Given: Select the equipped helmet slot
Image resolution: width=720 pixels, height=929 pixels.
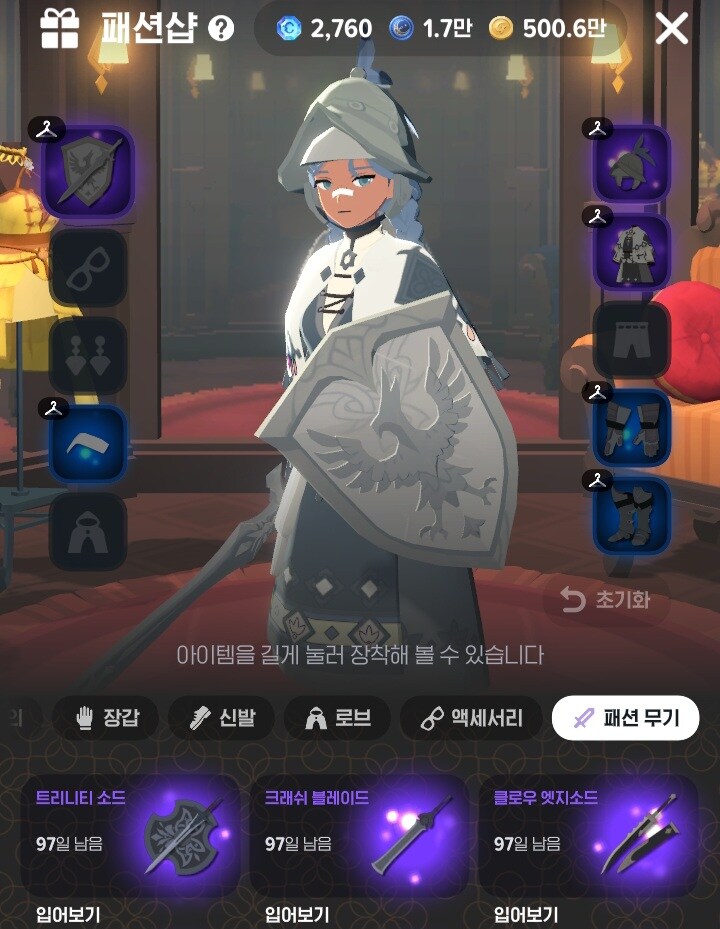Looking at the screenshot, I should coord(631,164).
